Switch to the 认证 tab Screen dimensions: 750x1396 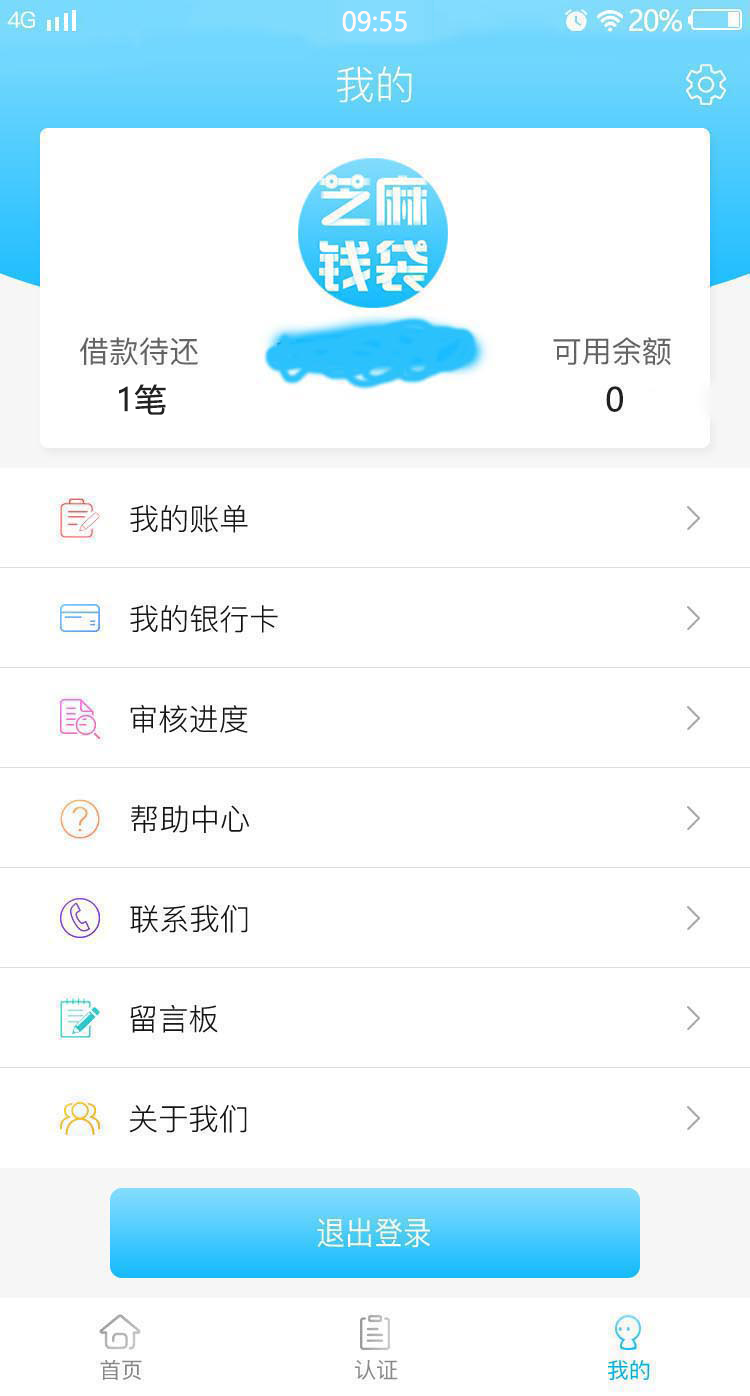[375, 1348]
